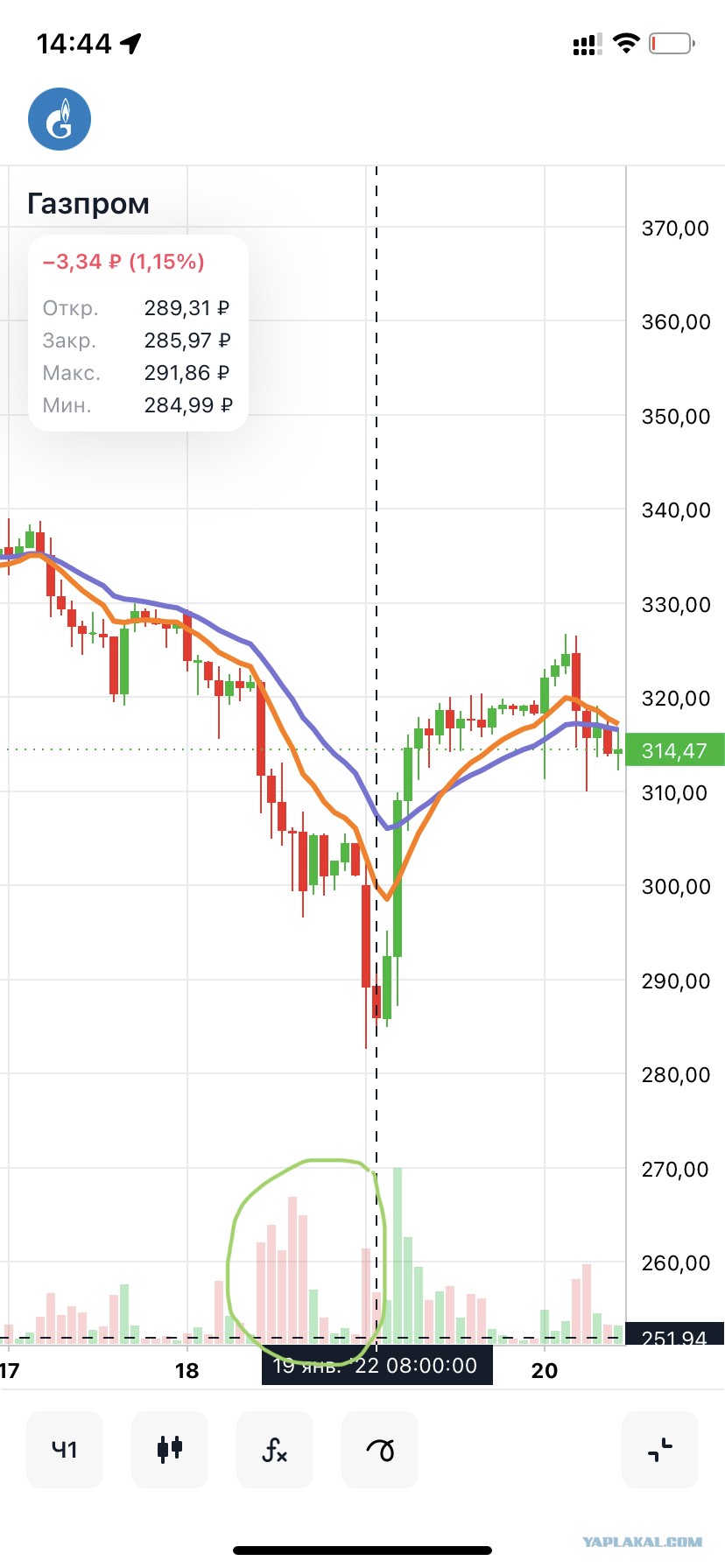Open the drawing tools button
Viewport: 725px width, 1568px height.
point(380,1449)
